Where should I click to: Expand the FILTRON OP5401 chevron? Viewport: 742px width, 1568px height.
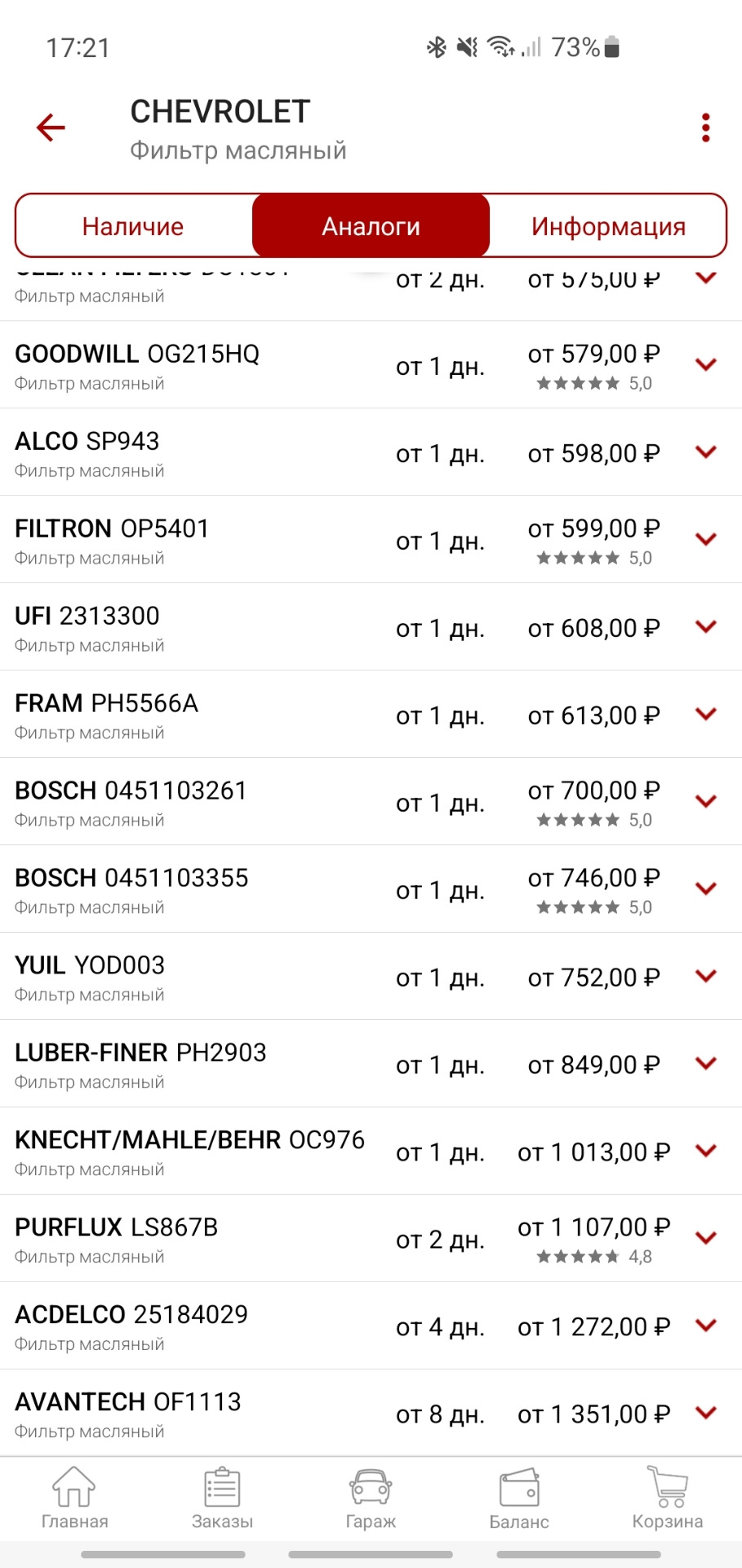(x=705, y=540)
